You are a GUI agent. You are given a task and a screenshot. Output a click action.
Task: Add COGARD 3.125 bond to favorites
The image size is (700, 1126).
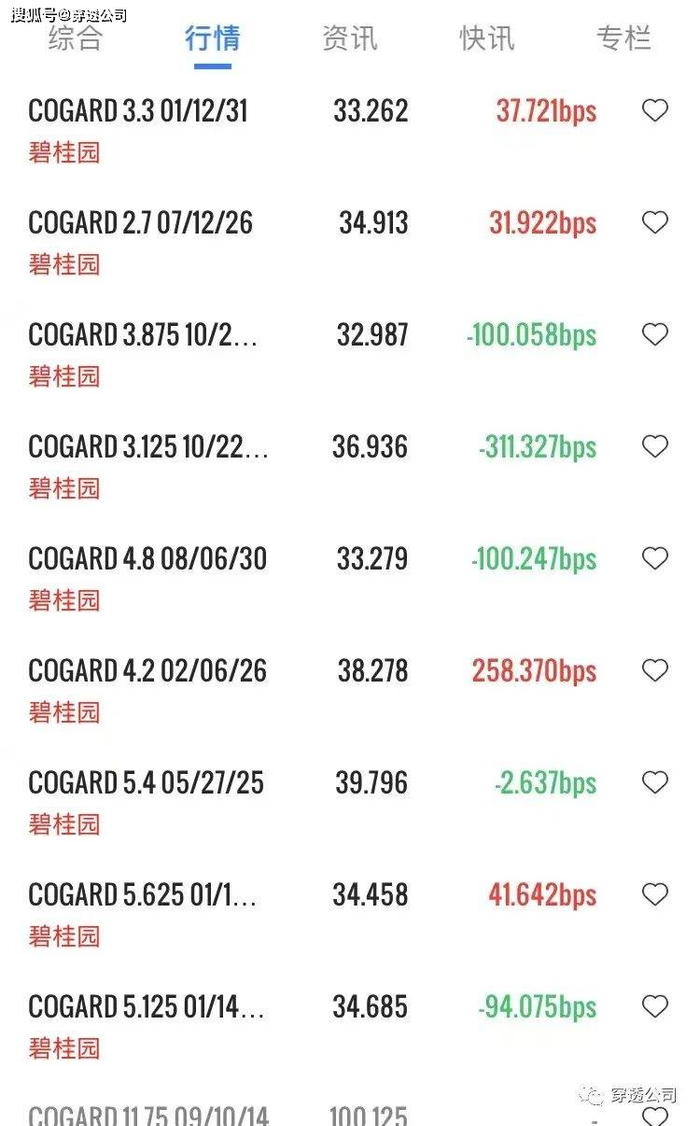[x=655, y=447]
